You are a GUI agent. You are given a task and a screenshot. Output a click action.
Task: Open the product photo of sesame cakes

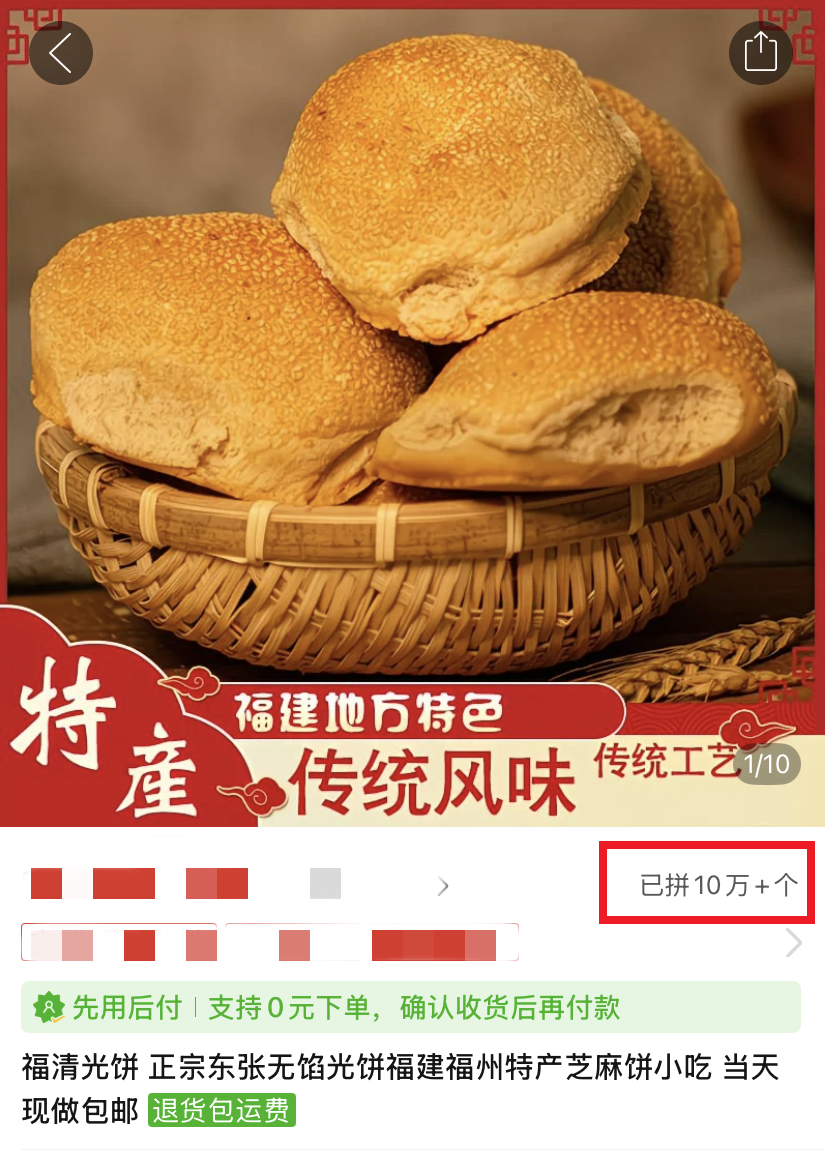click(412, 350)
